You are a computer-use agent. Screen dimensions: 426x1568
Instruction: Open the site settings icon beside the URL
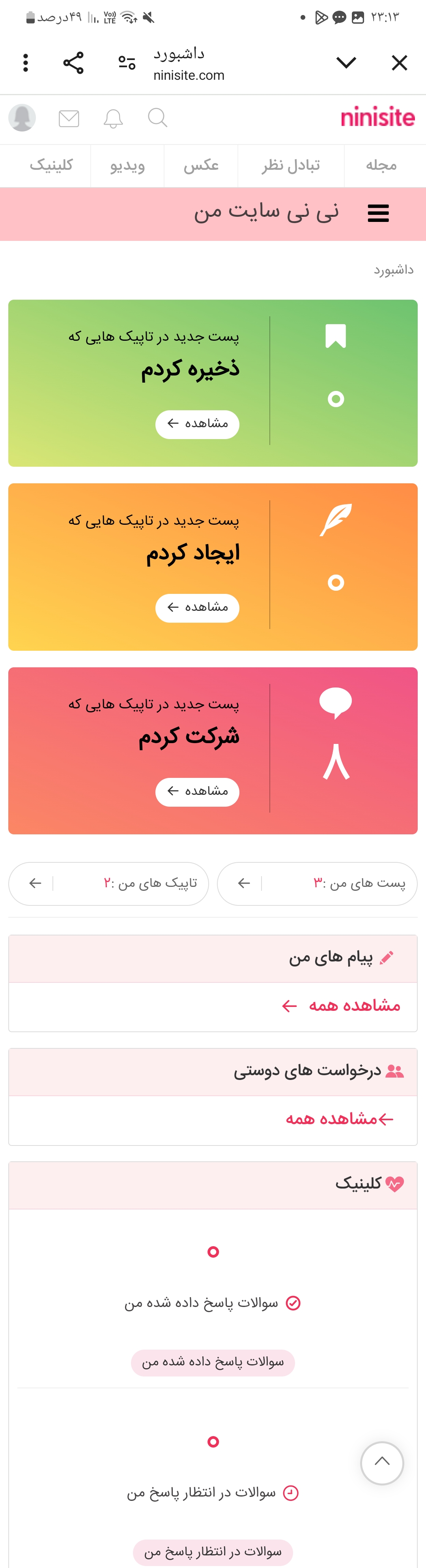126,63
